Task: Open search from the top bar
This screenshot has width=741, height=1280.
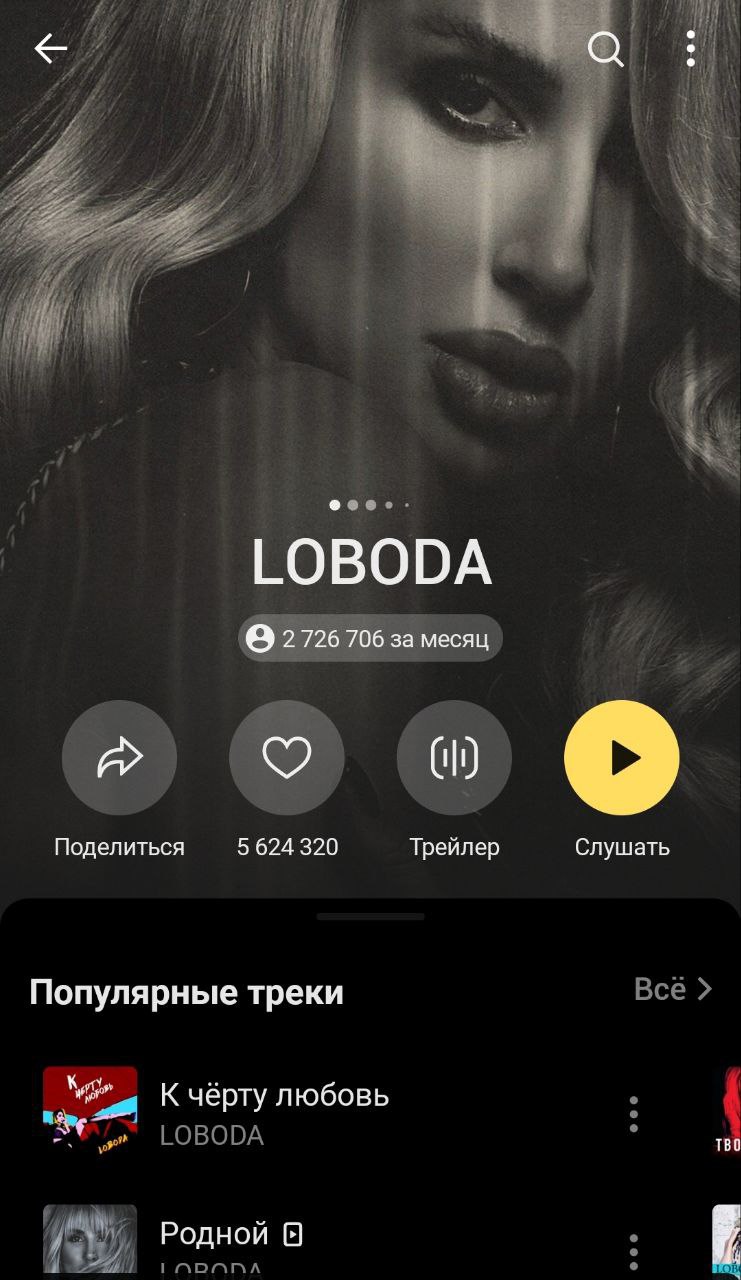Action: click(605, 48)
